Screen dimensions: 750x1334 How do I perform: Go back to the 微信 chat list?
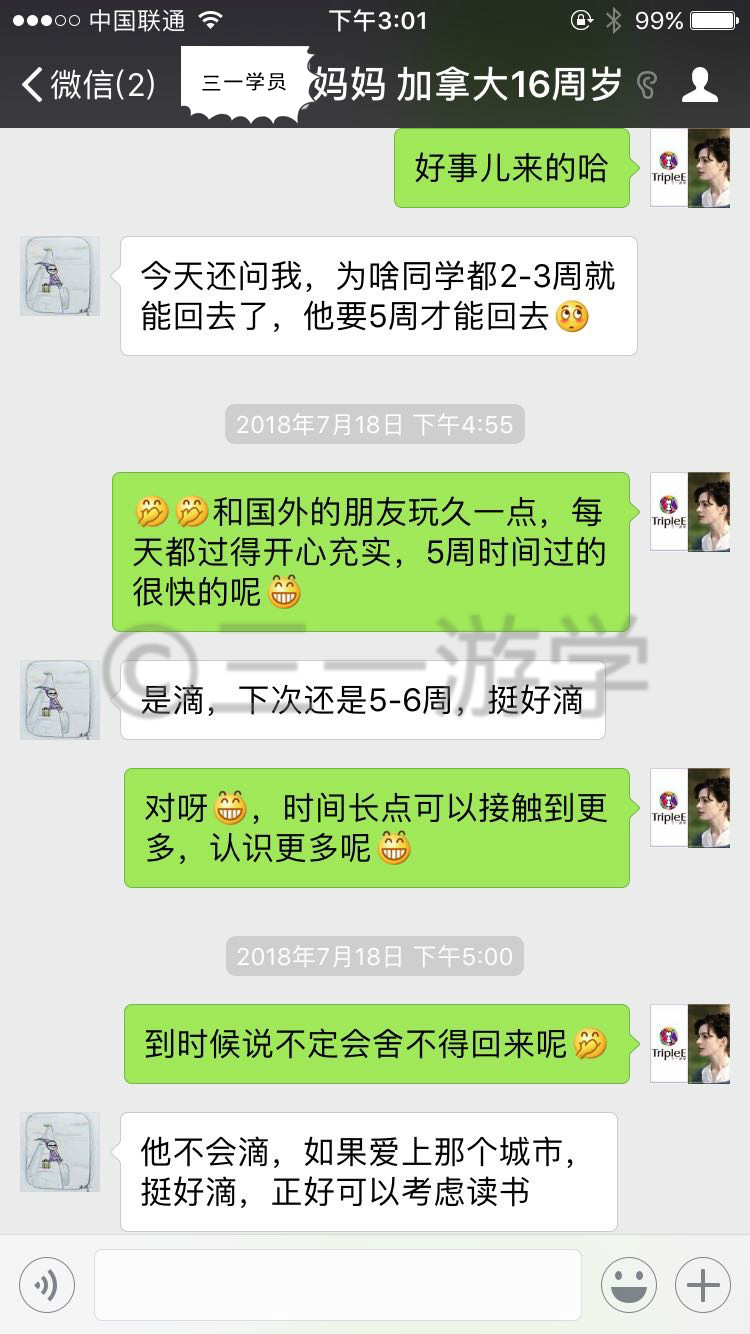coord(88,85)
